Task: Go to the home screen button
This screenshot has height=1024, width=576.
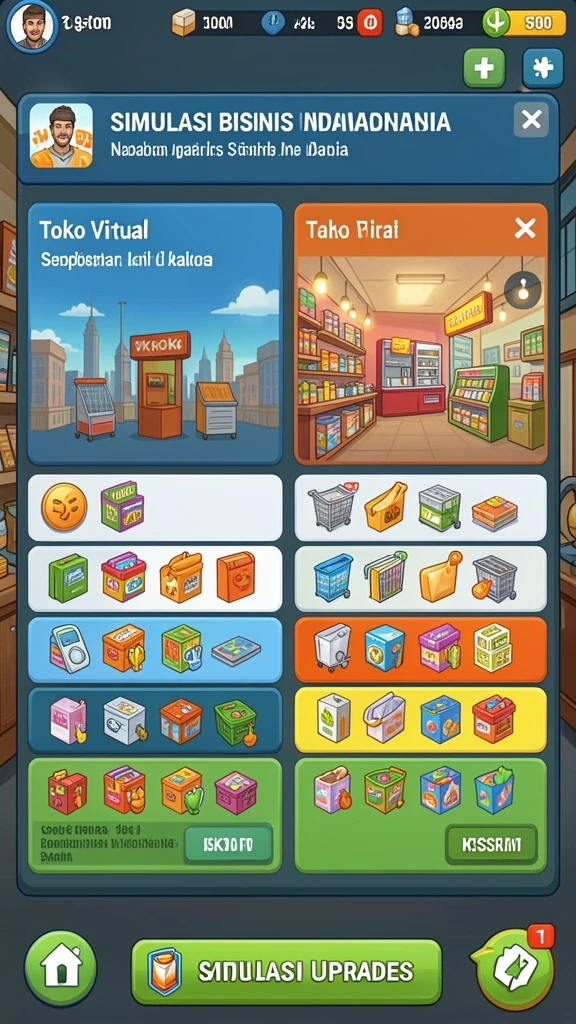Action: pyautogui.click(x=61, y=967)
